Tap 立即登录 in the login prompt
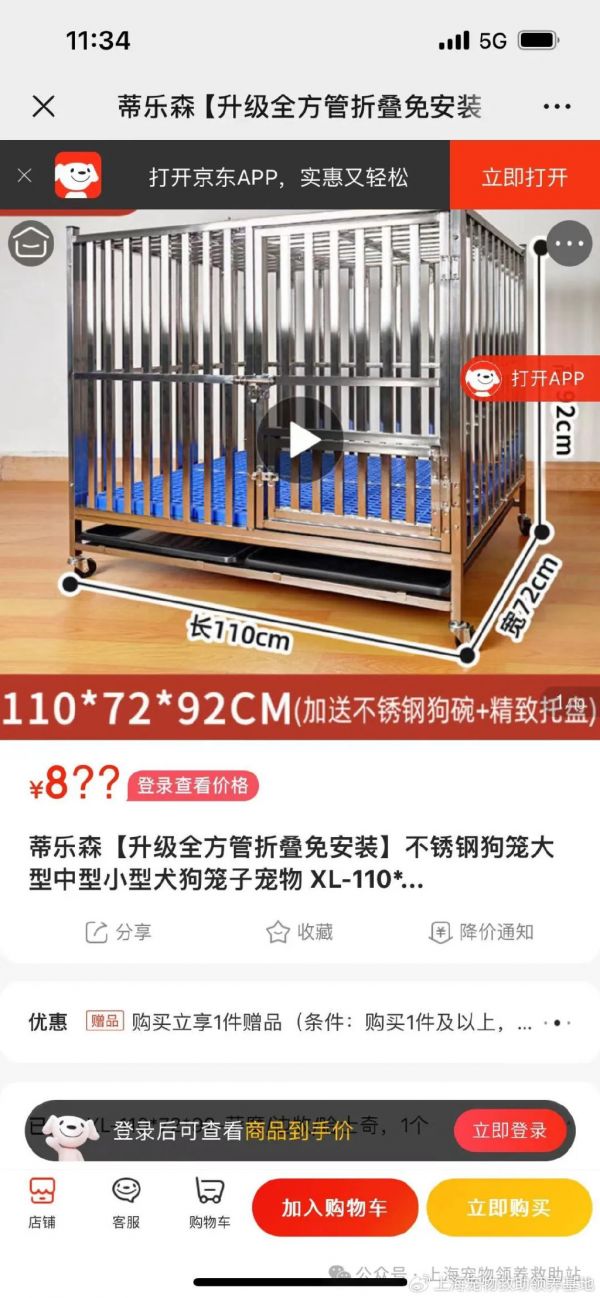600x1298 pixels. (509, 1131)
